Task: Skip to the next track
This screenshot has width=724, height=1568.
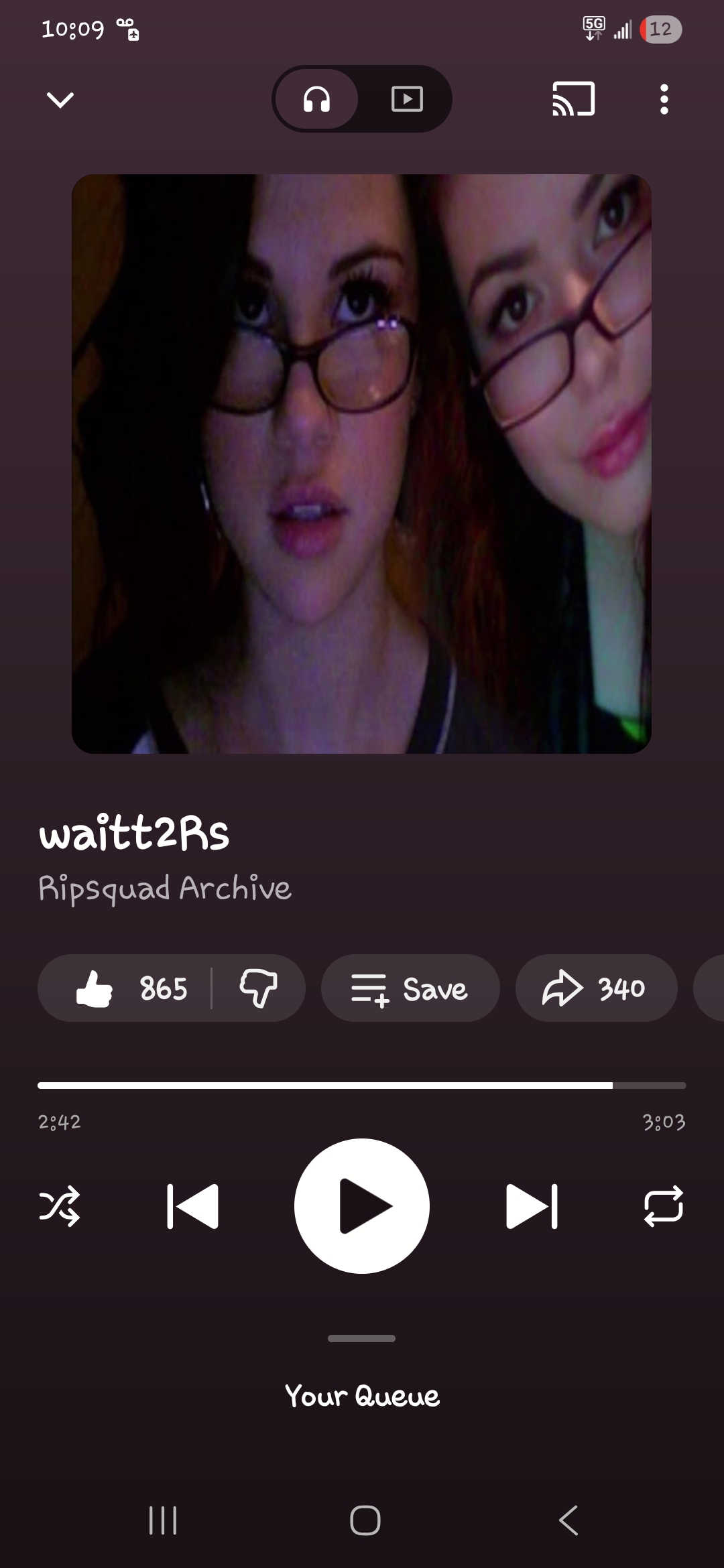Action: click(532, 1206)
